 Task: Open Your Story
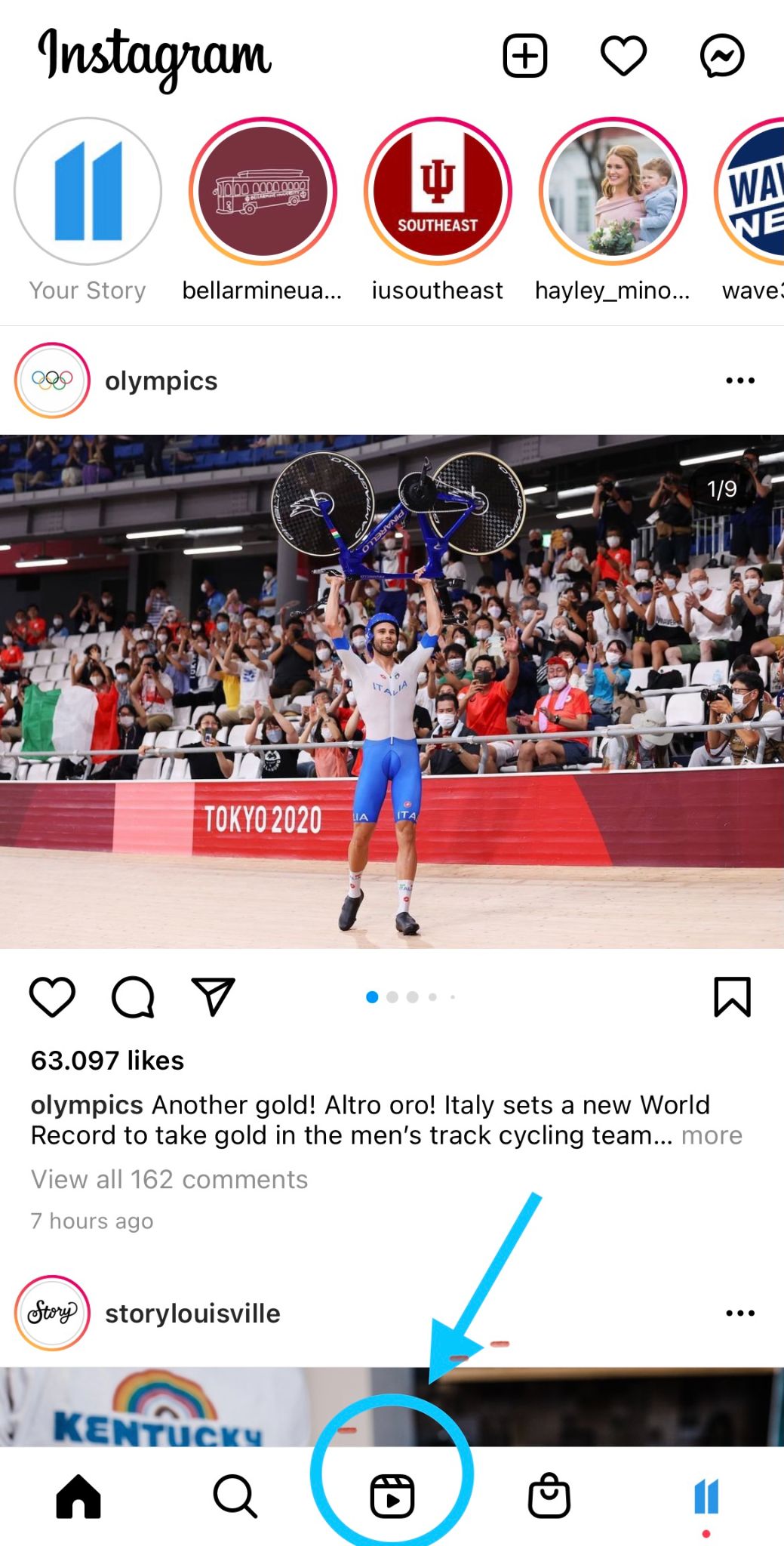coord(88,191)
